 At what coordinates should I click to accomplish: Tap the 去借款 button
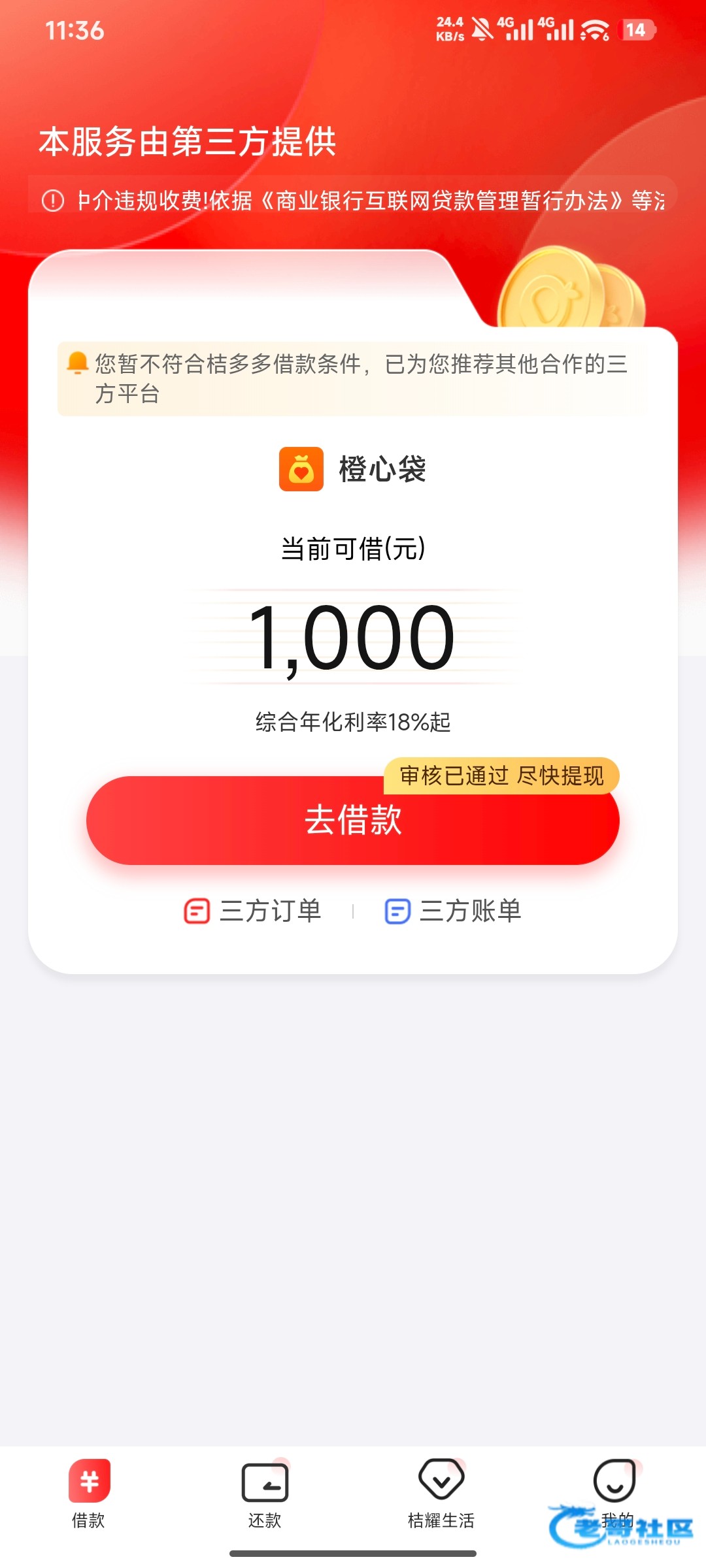[352, 821]
